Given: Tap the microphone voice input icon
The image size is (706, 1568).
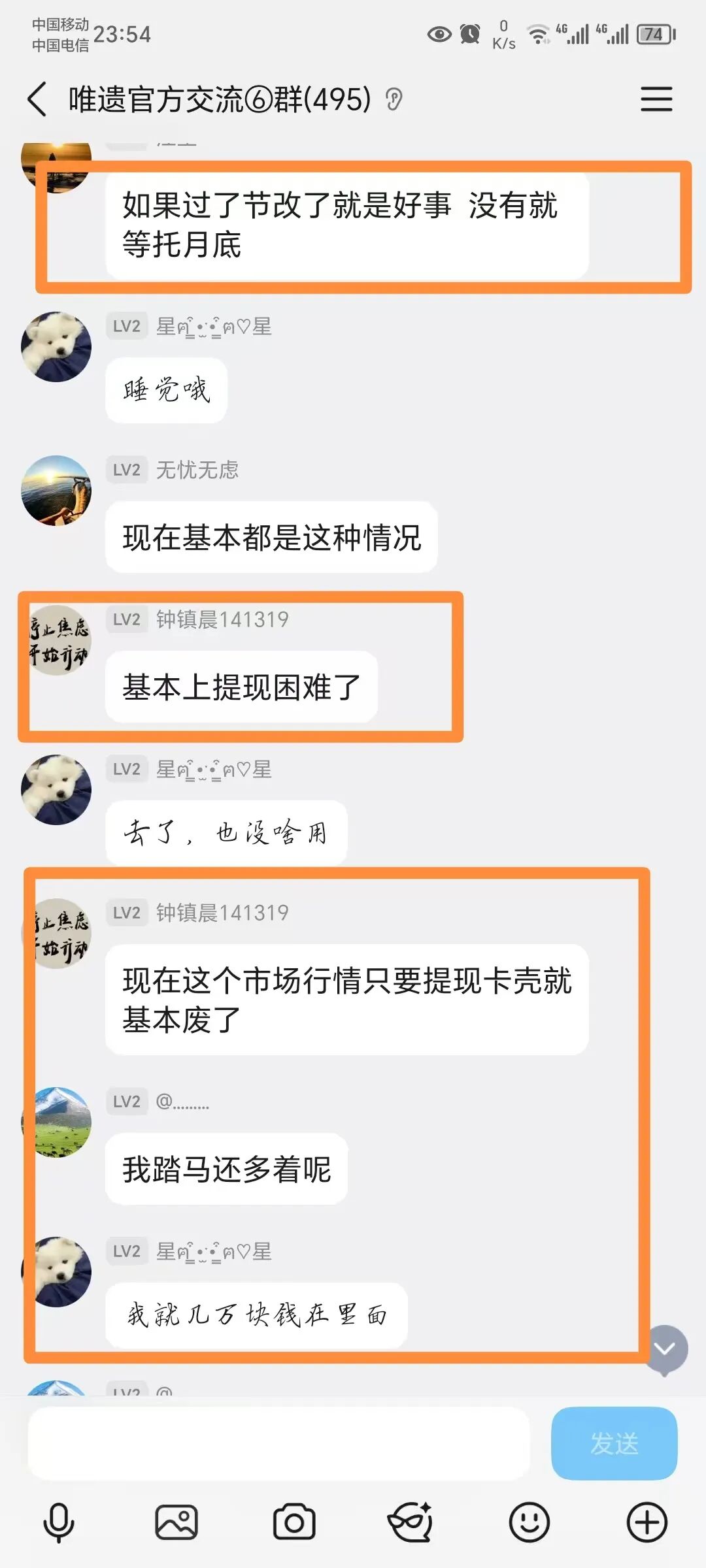Looking at the screenshot, I should click(59, 1522).
